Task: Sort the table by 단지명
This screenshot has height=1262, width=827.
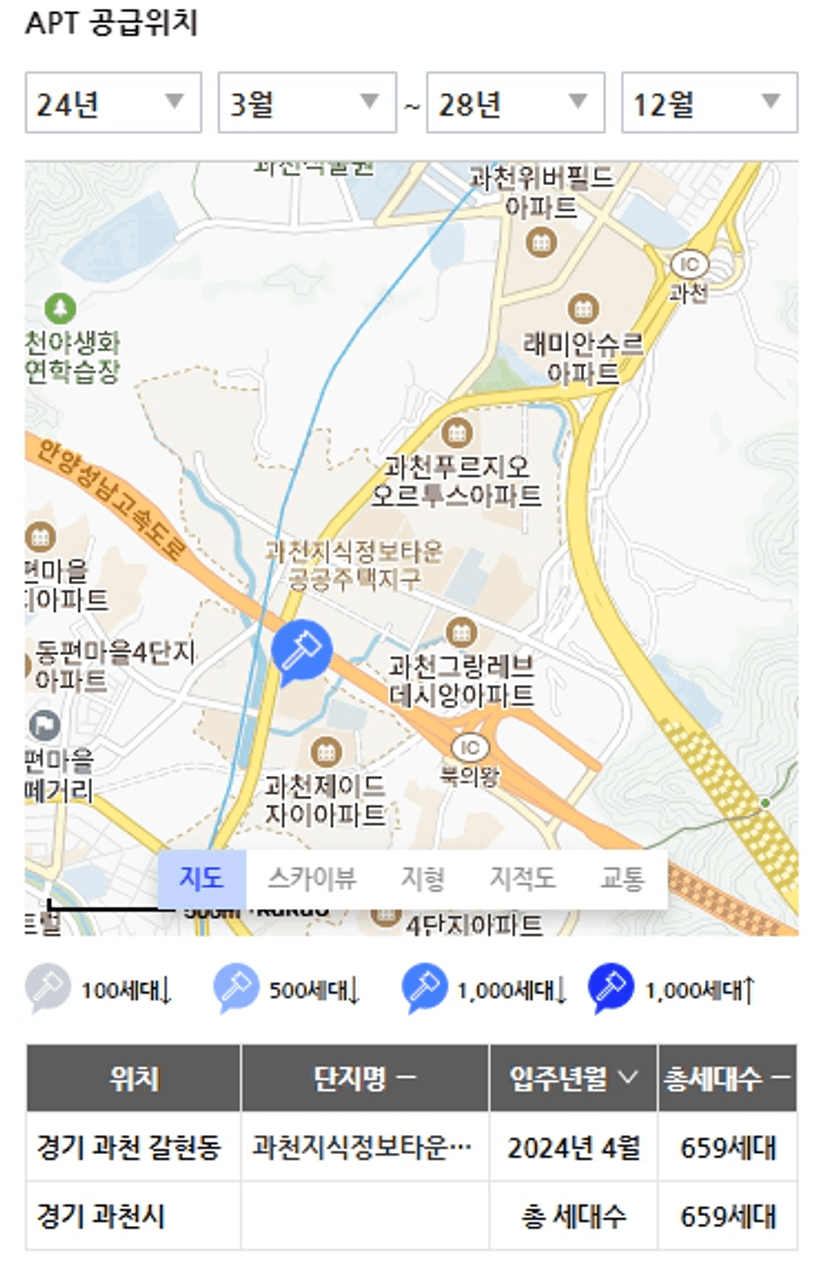Action: click(x=364, y=1078)
